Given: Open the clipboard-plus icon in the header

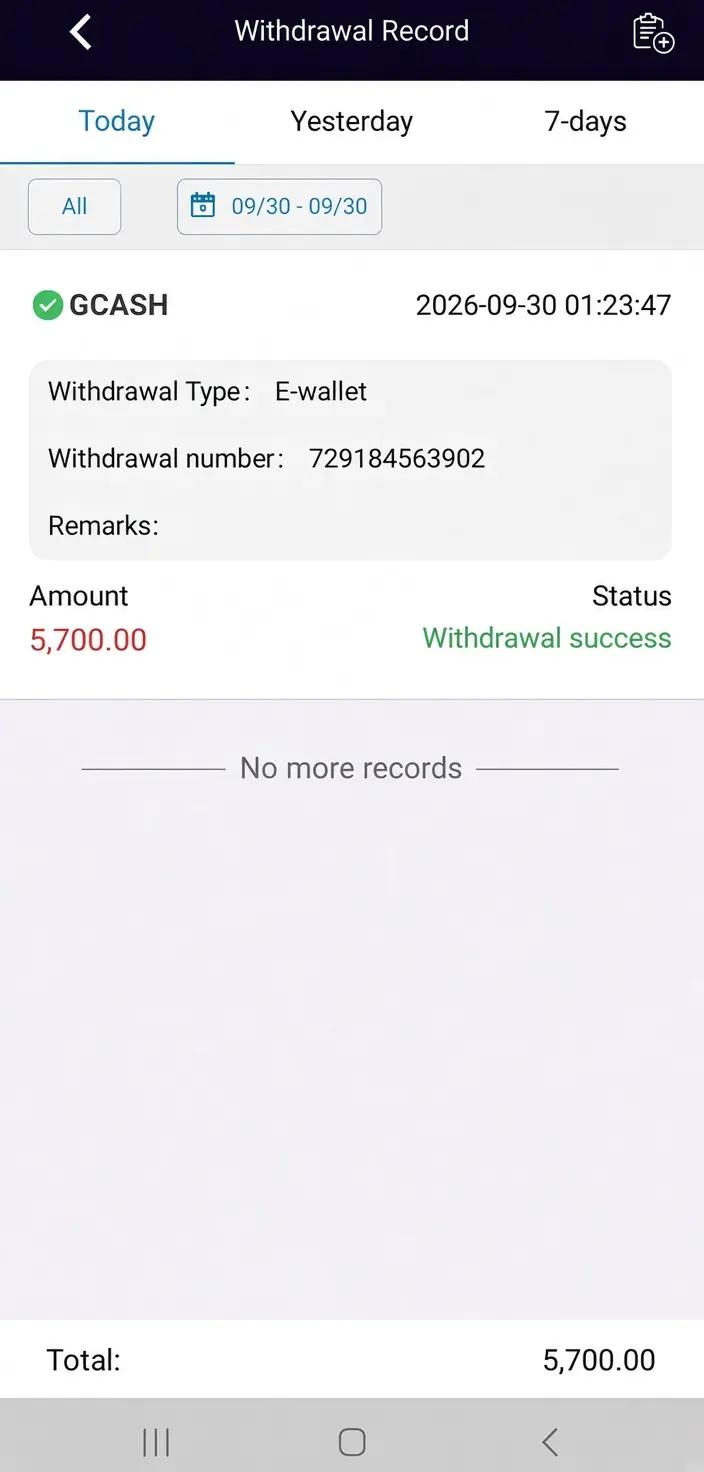Looking at the screenshot, I should (653, 32).
